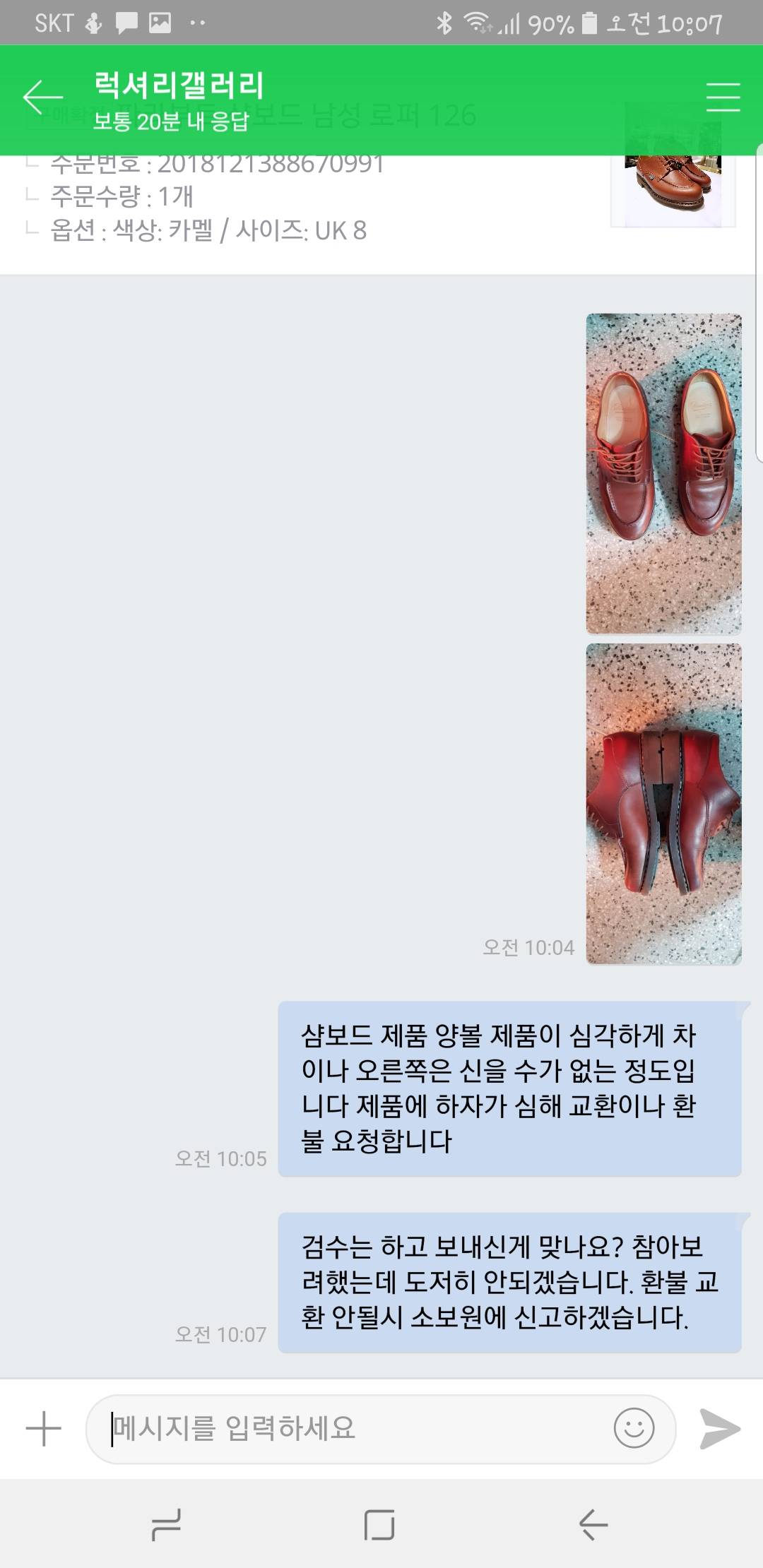Open the plus attachment menu
Image resolution: width=763 pixels, height=1568 pixels.
pos(44,1429)
